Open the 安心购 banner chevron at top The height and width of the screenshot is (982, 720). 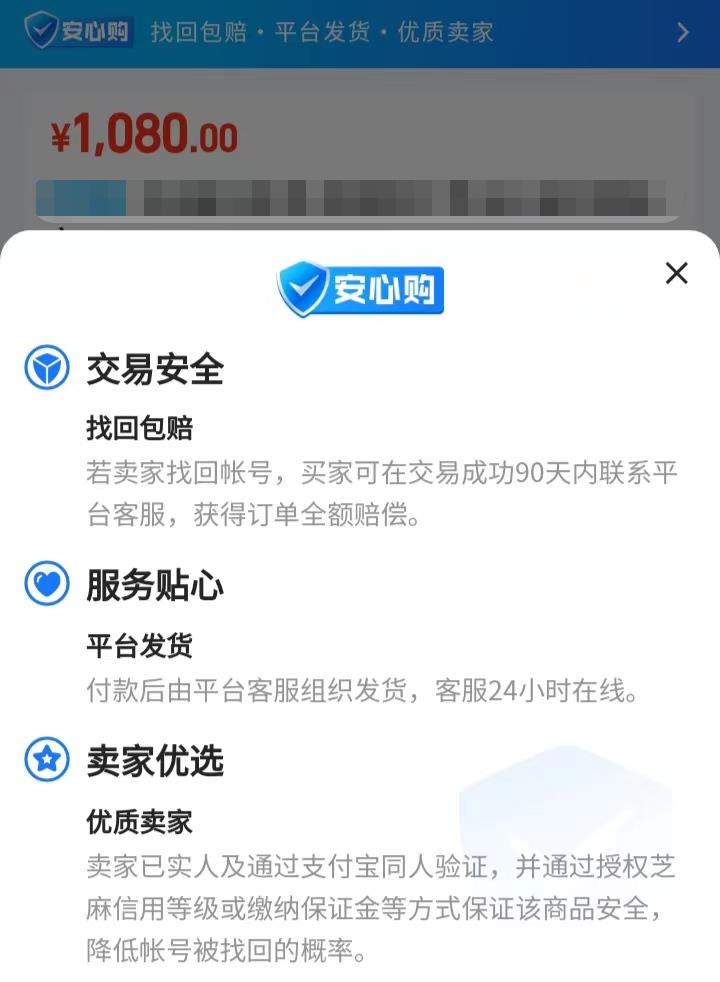coord(683,33)
